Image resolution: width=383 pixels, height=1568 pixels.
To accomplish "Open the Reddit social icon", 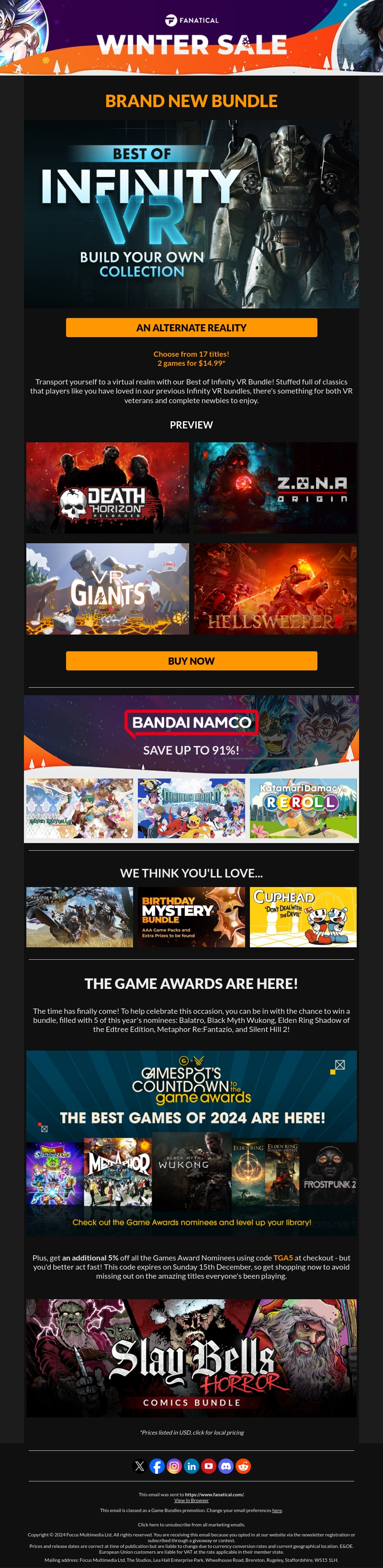I will coord(243,1466).
